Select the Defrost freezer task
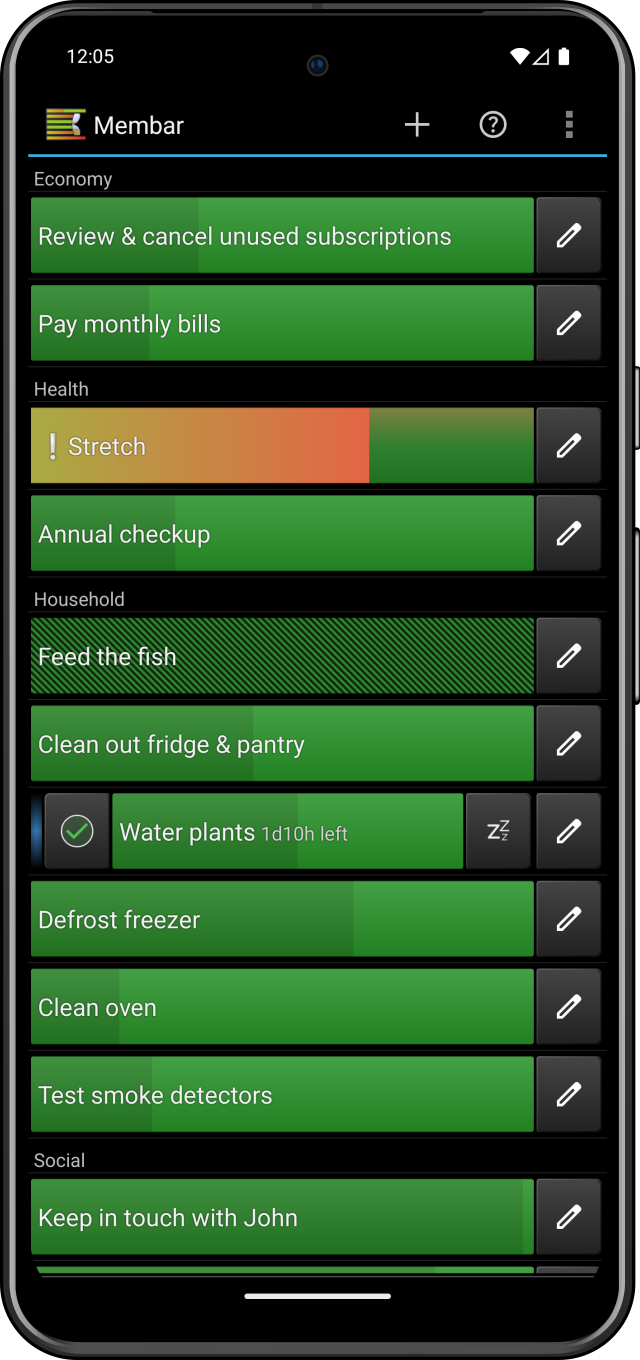 282,919
